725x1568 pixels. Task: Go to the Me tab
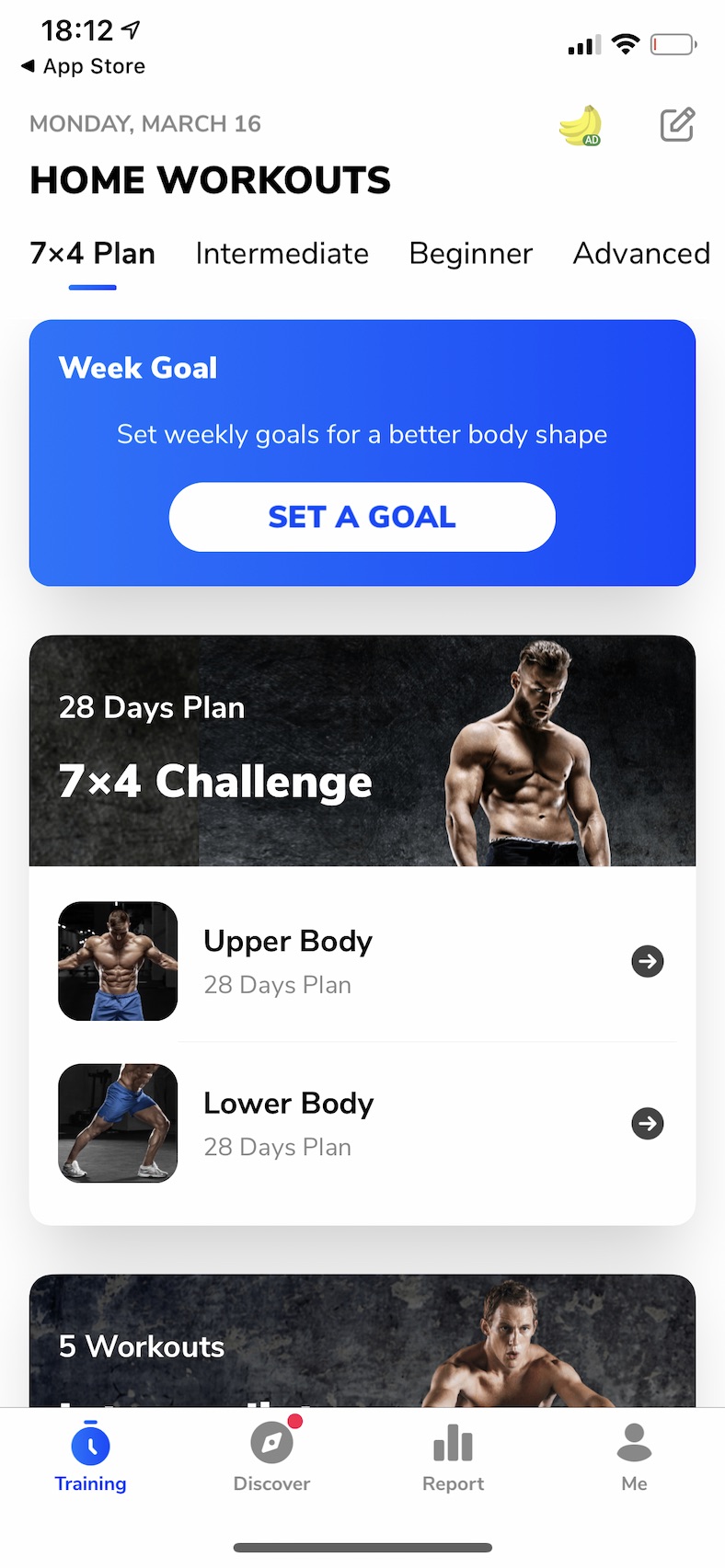(x=634, y=1457)
